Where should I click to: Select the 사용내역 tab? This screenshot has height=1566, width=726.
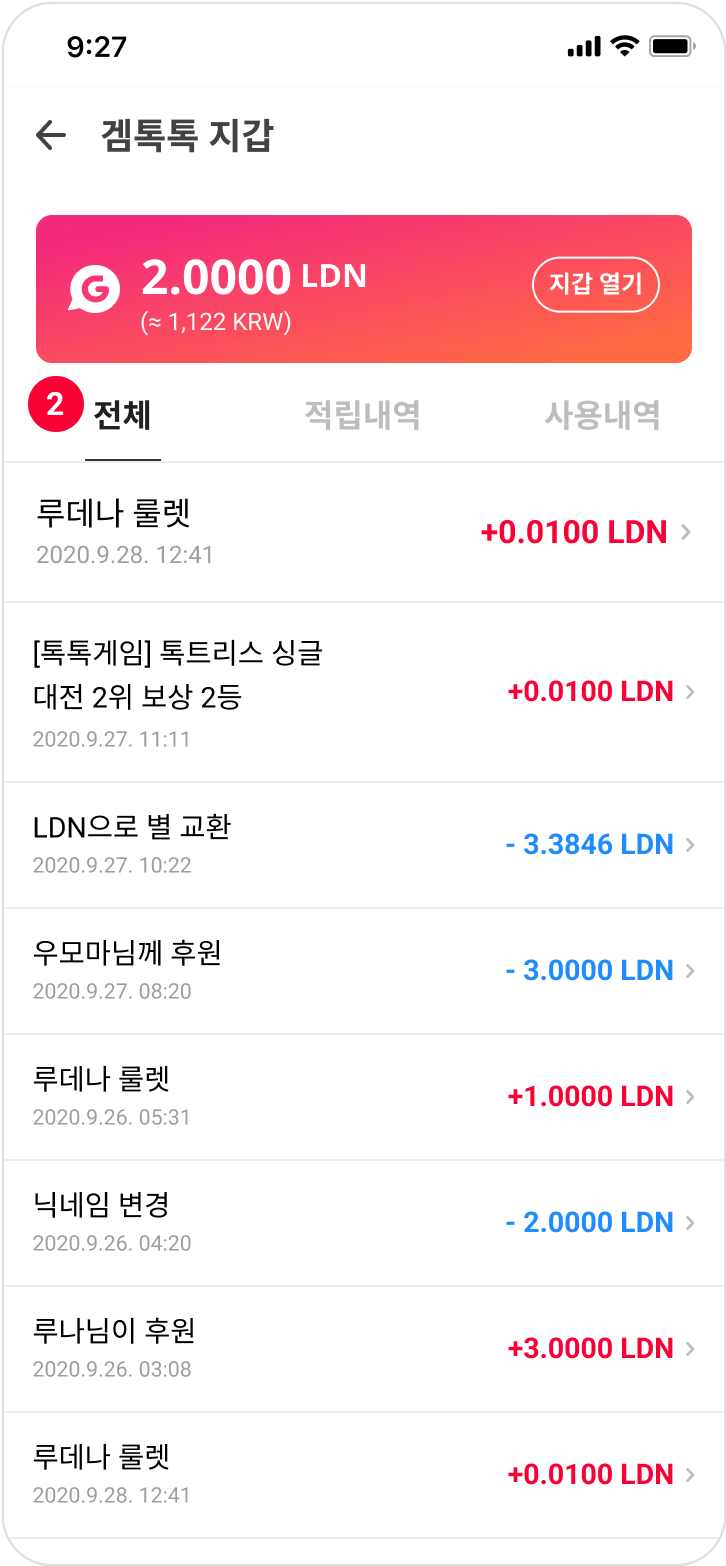602,415
